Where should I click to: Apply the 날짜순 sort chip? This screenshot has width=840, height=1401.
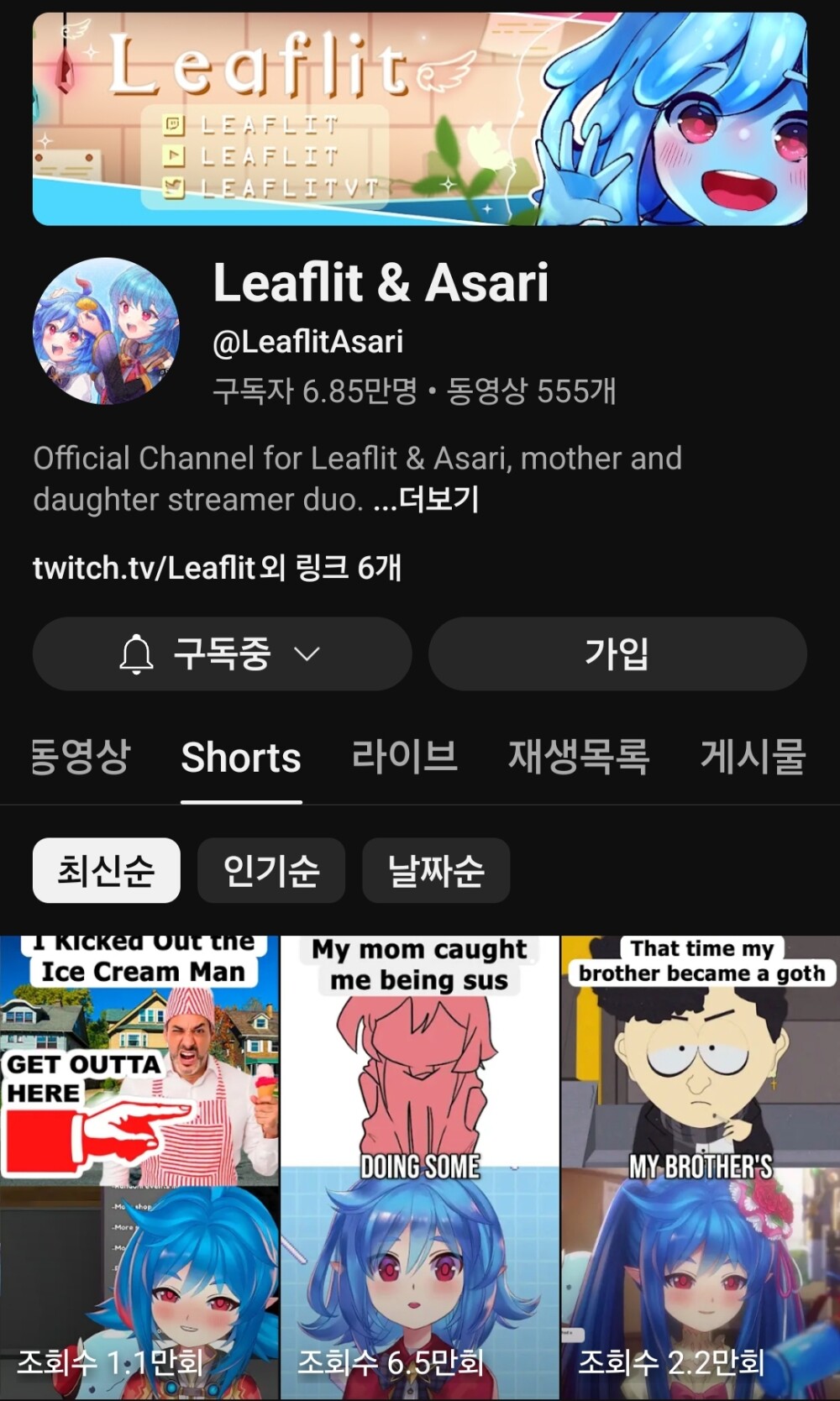pos(436,870)
